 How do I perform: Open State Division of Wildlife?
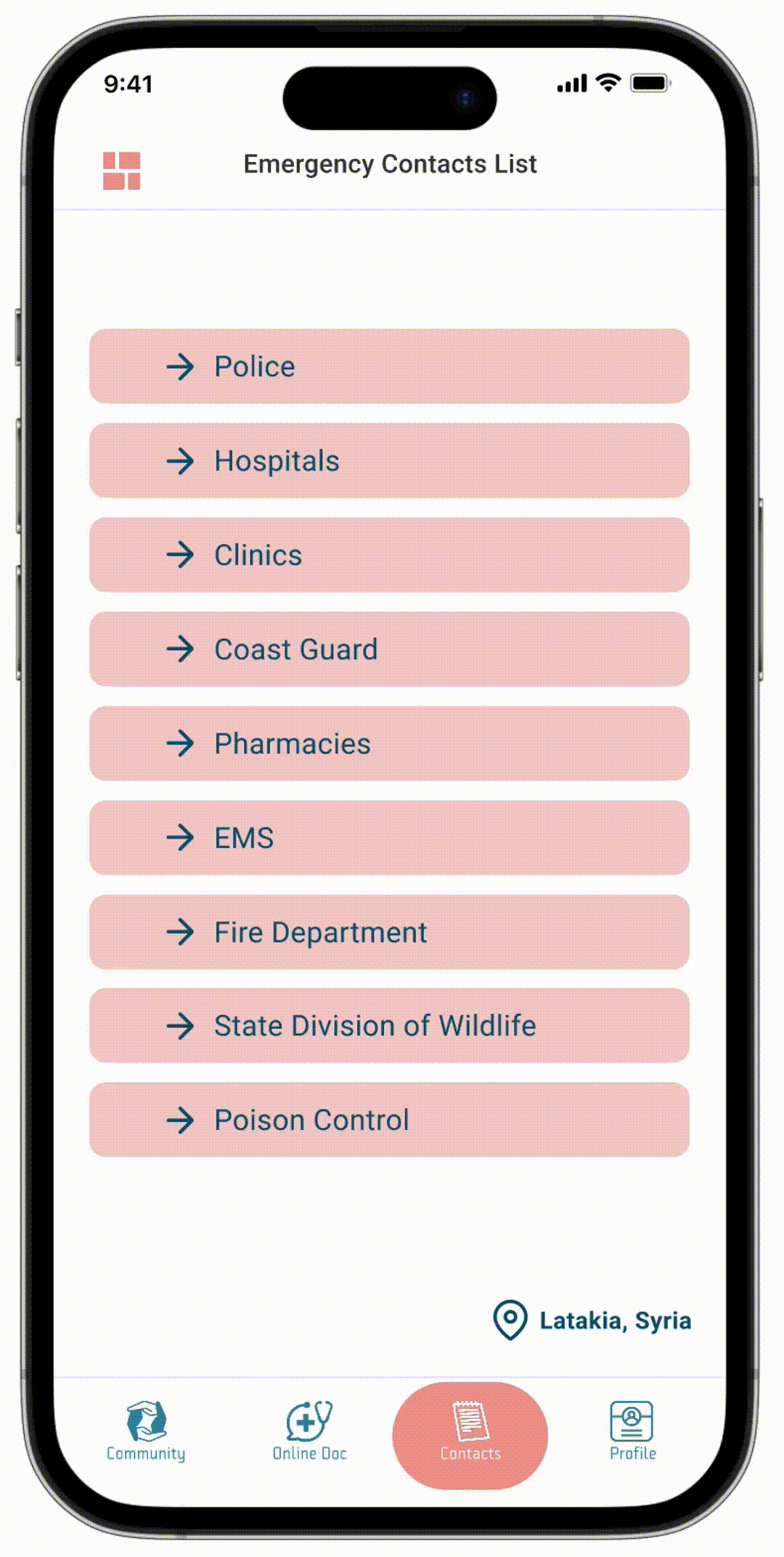point(389,1025)
